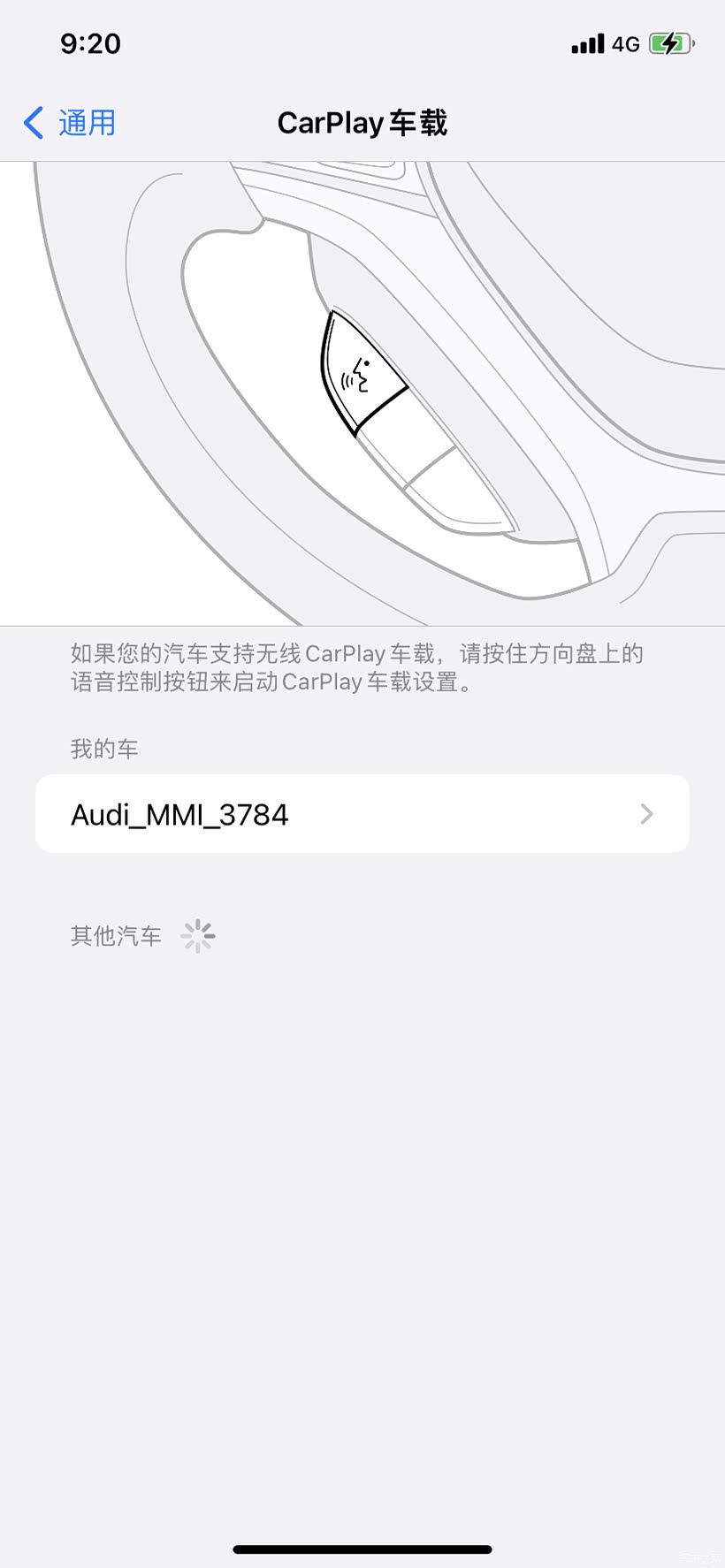Tap the wireless CarPlay instruction text
Viewport: 725px width, 1568px height.
pos(358,667)
